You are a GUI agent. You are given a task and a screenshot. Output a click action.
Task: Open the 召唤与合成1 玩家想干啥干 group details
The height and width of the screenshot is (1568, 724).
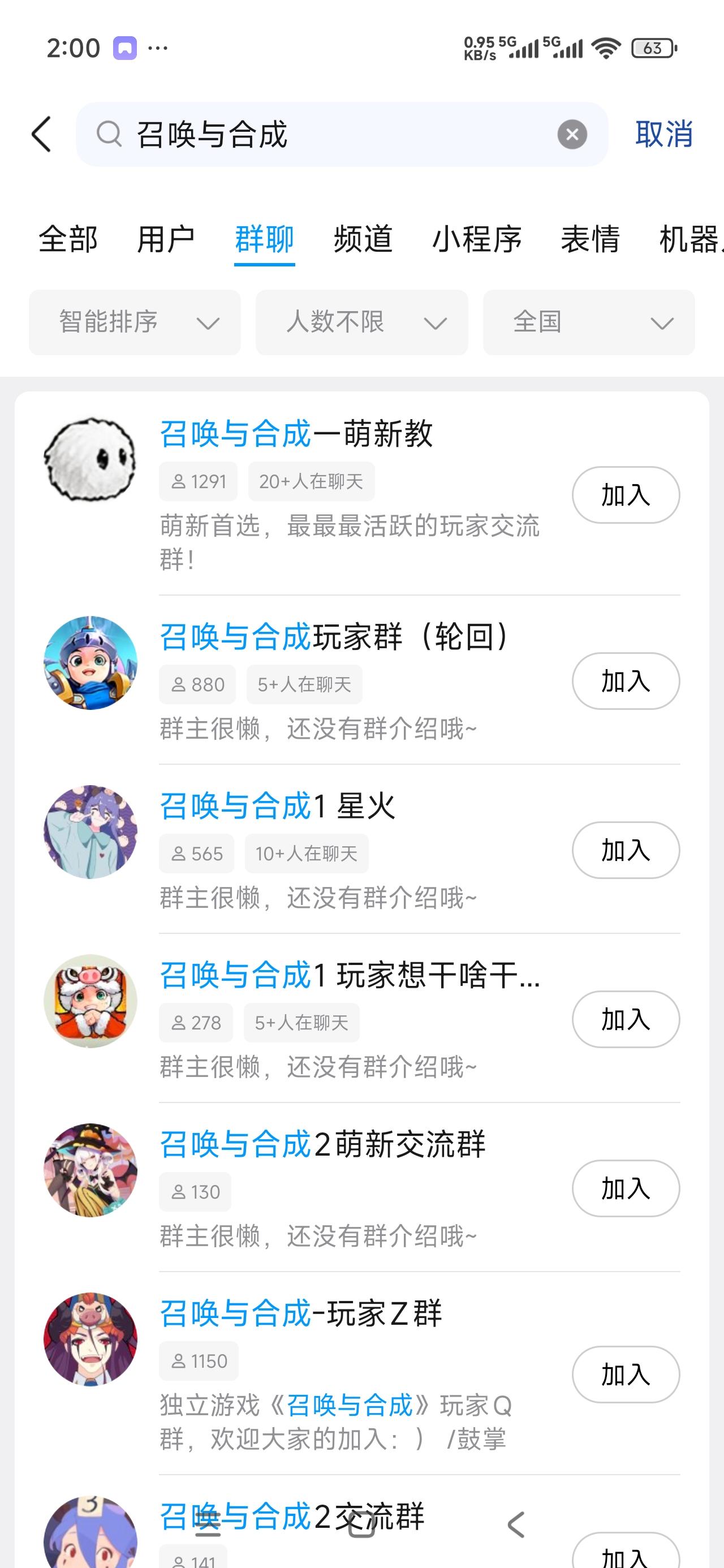[350, 975]
